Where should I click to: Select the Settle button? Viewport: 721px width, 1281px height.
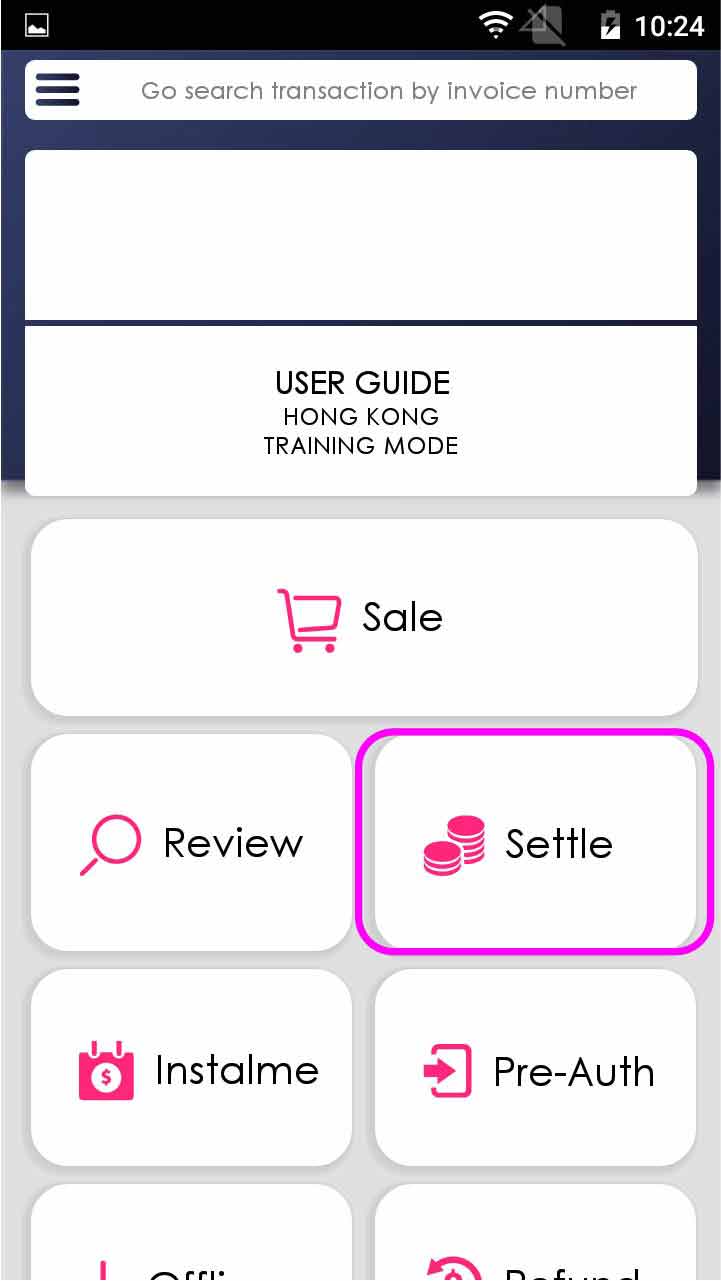click(535, 843)
